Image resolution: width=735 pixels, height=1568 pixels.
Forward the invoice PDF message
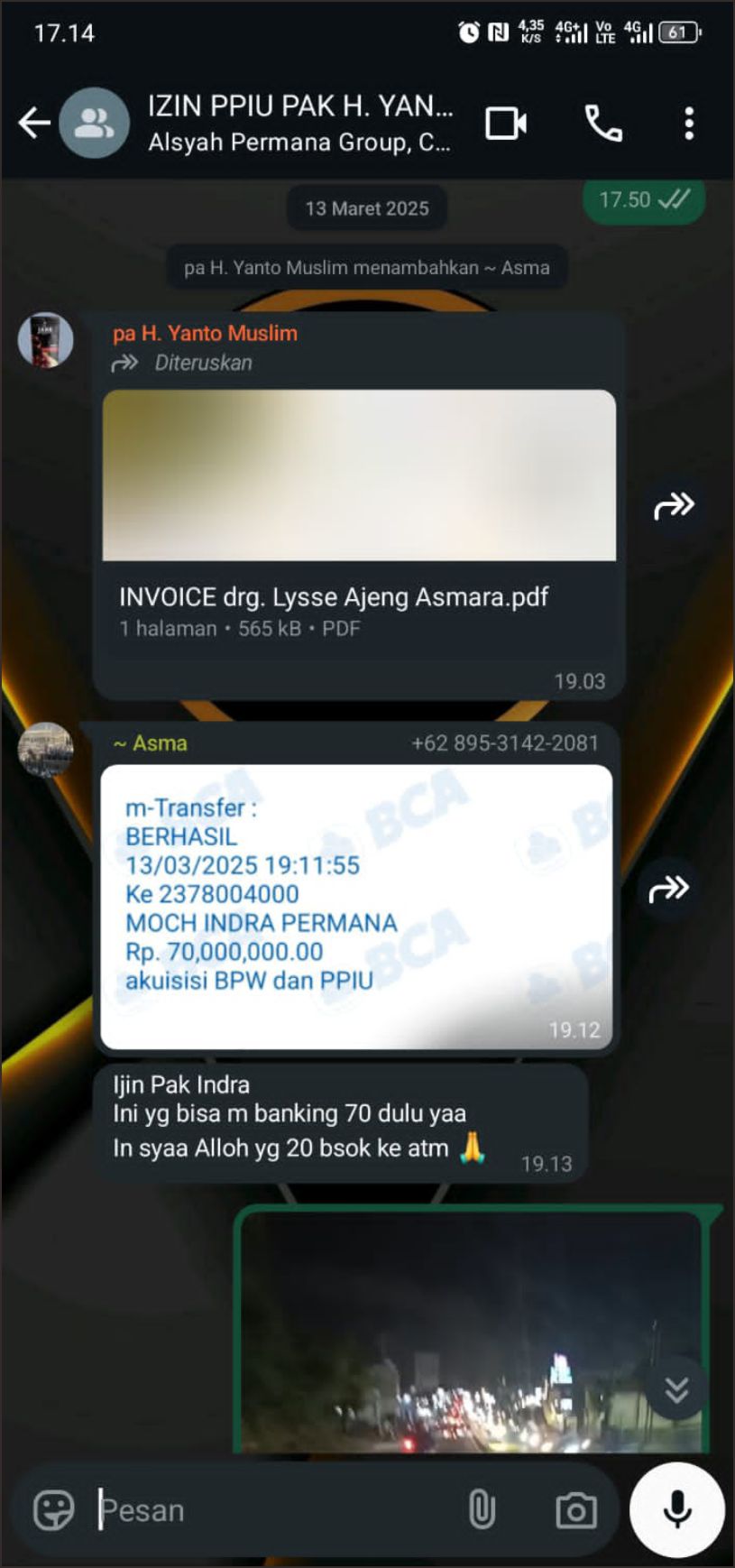(674, 505)
